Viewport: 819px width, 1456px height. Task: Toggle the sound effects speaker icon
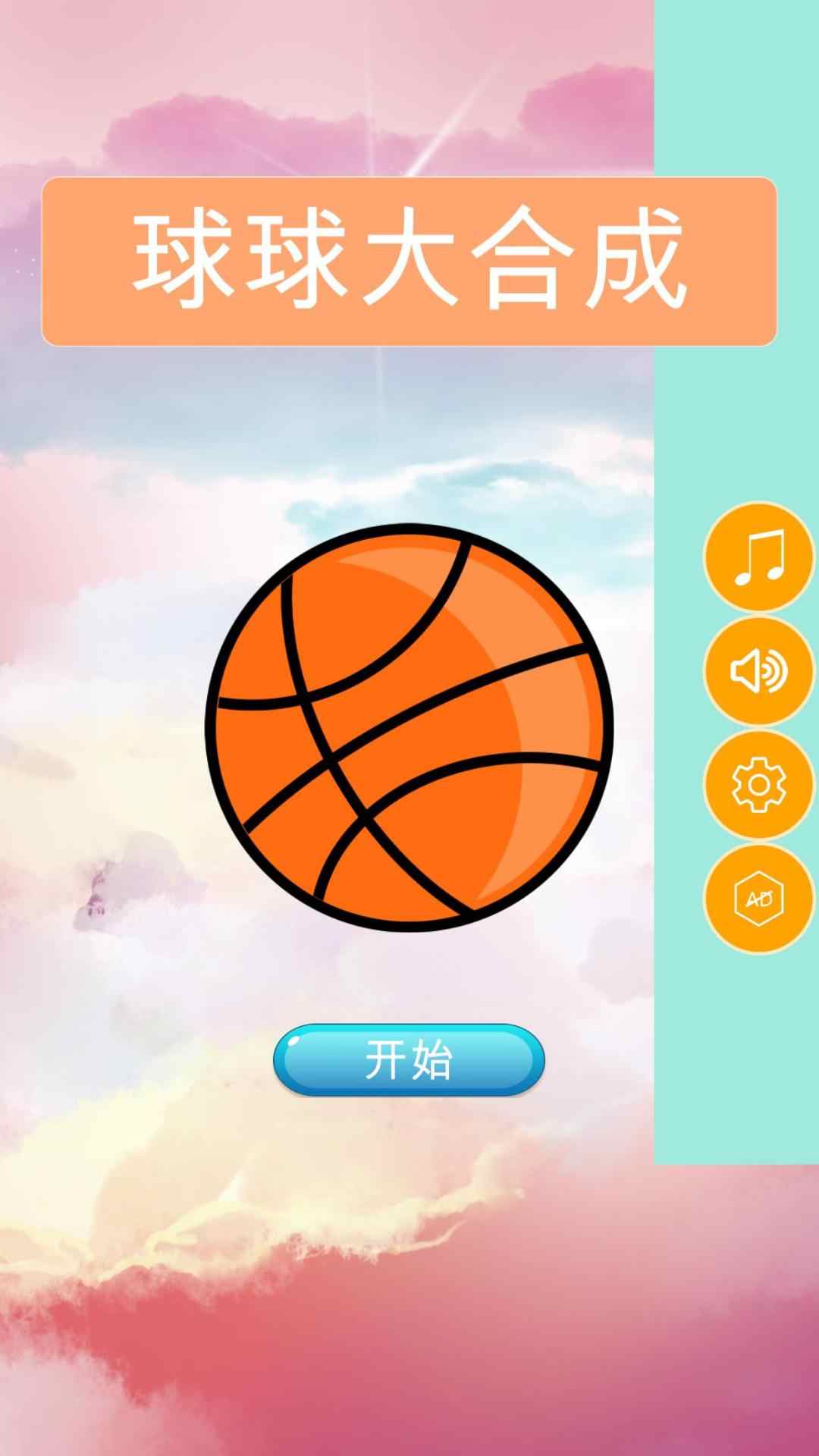[x=758, y=671]
